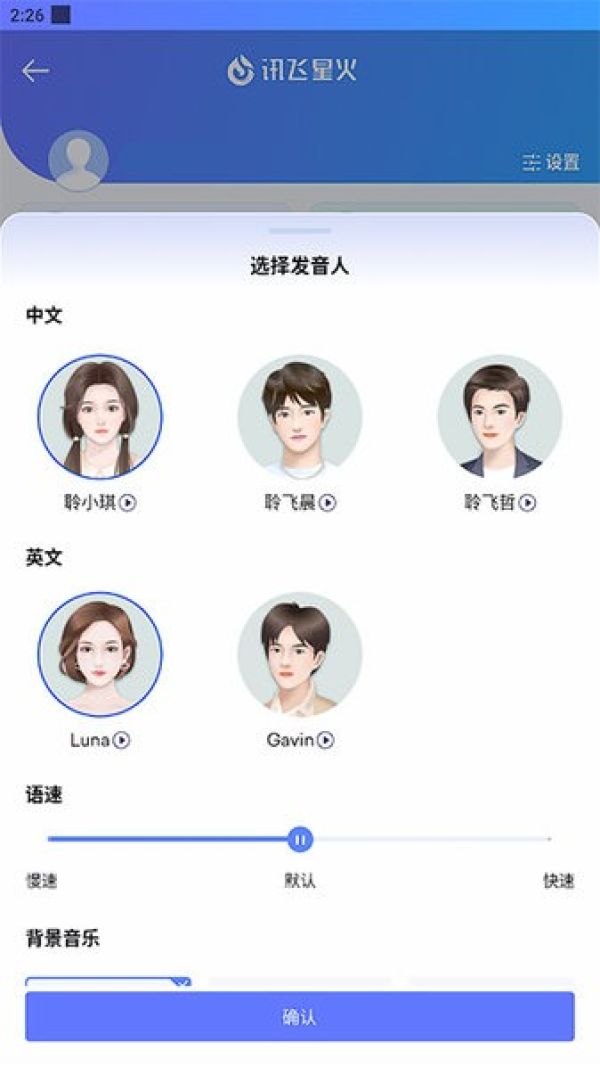This screenshot has width=600, height=1068.
Task: Confirm selection with the 确认 button
Action: click(300, 1016)
